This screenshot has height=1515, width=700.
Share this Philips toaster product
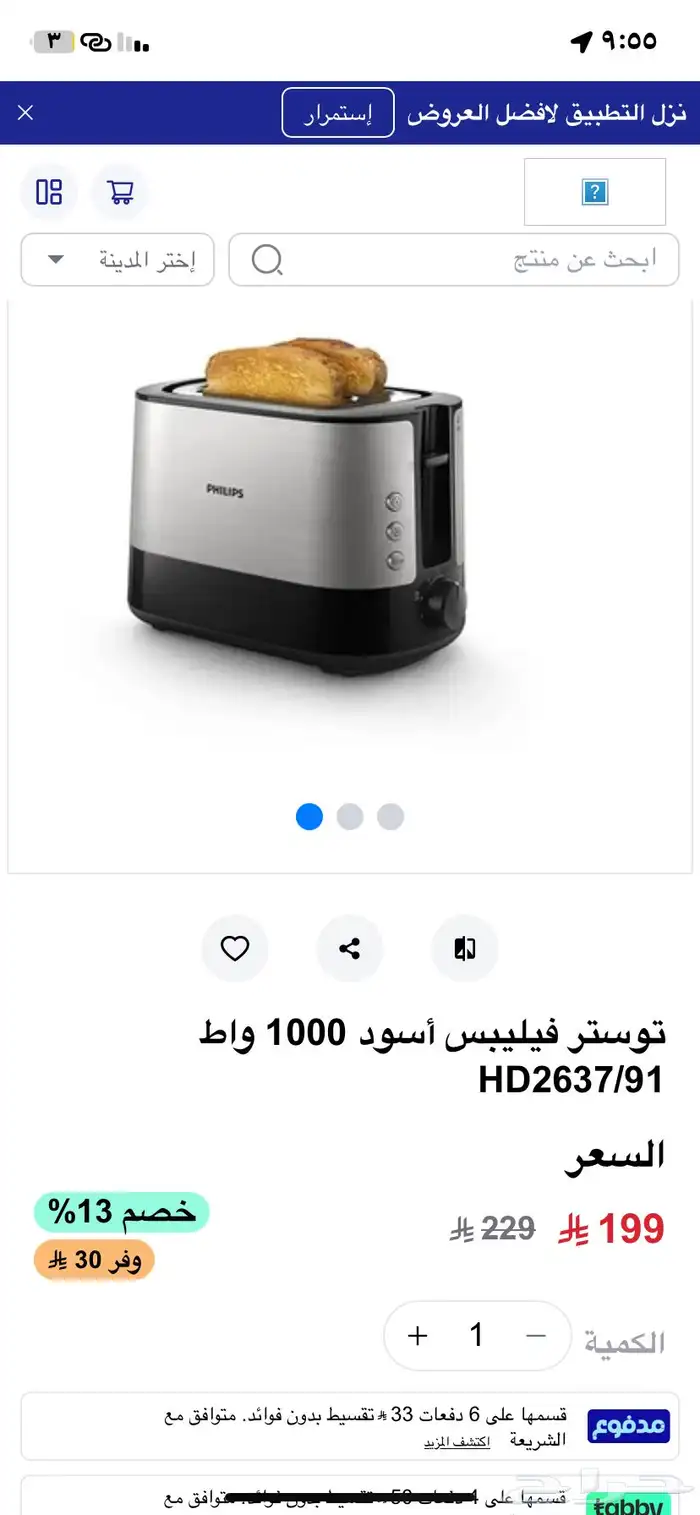click(x=349, y=948)
